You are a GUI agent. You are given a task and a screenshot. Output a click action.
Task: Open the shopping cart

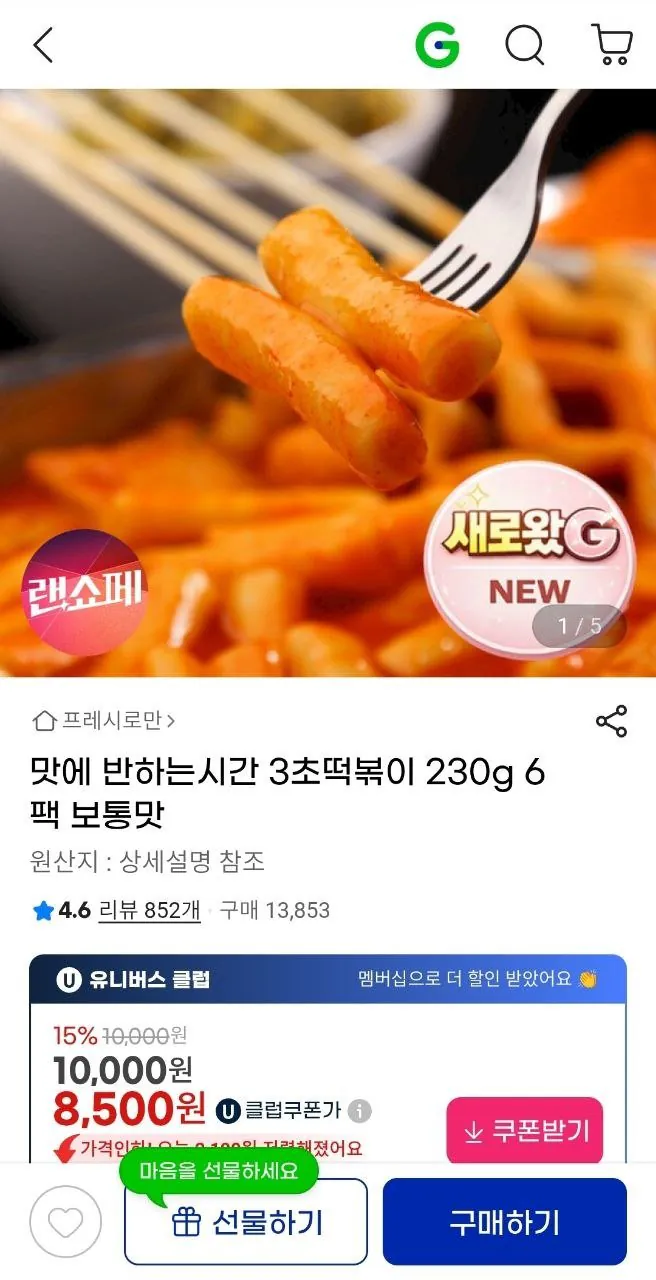(611, 45)
